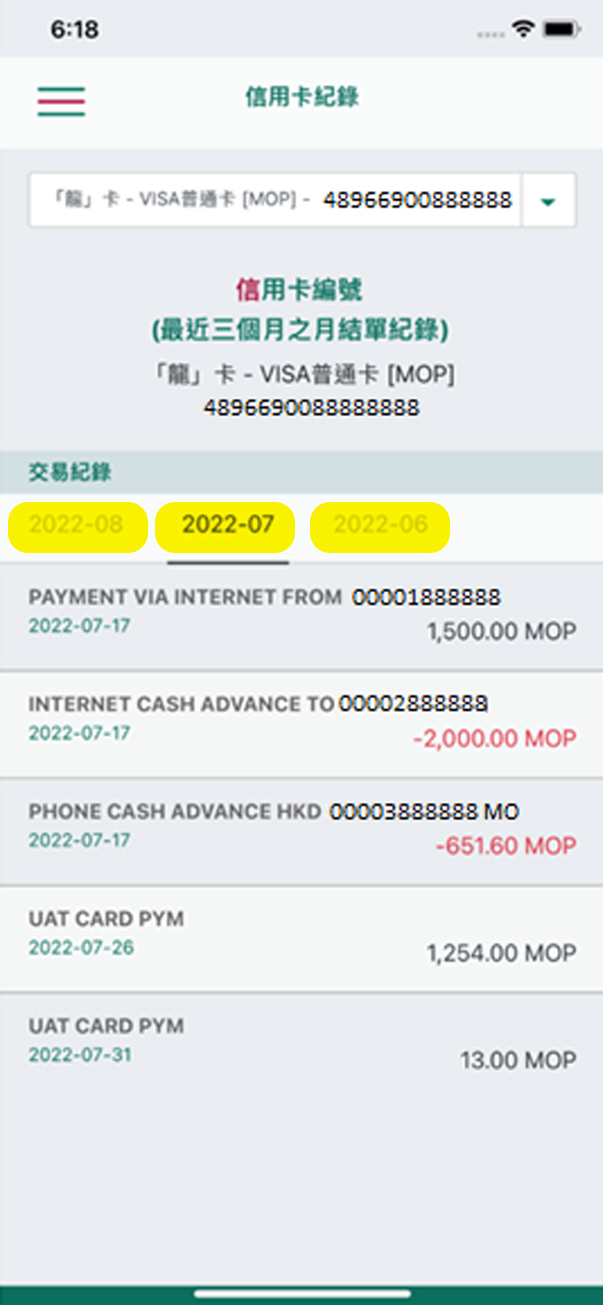Select the 2022-07 statement tab

227,526
